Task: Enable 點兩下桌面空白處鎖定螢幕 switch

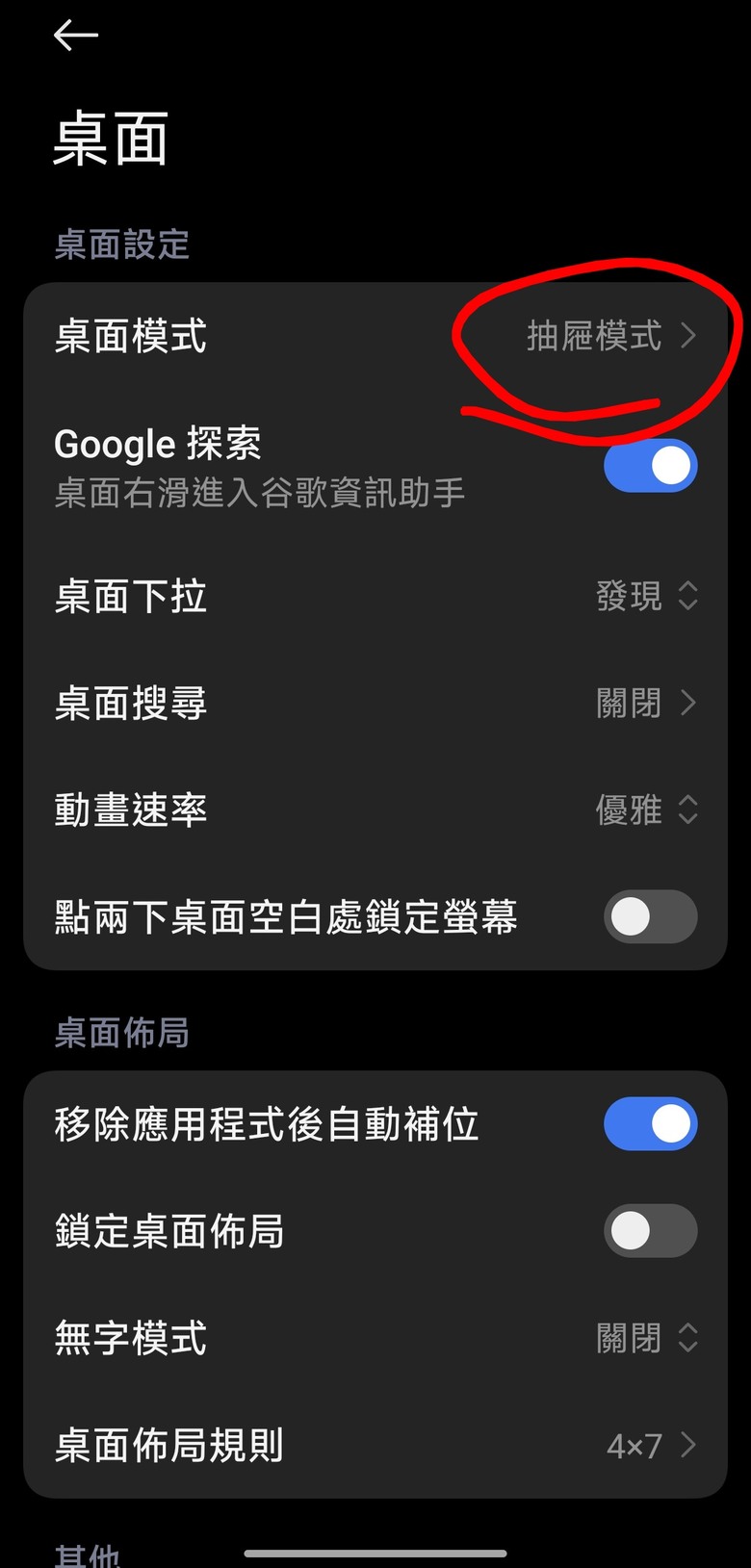Action: [650, 917]
